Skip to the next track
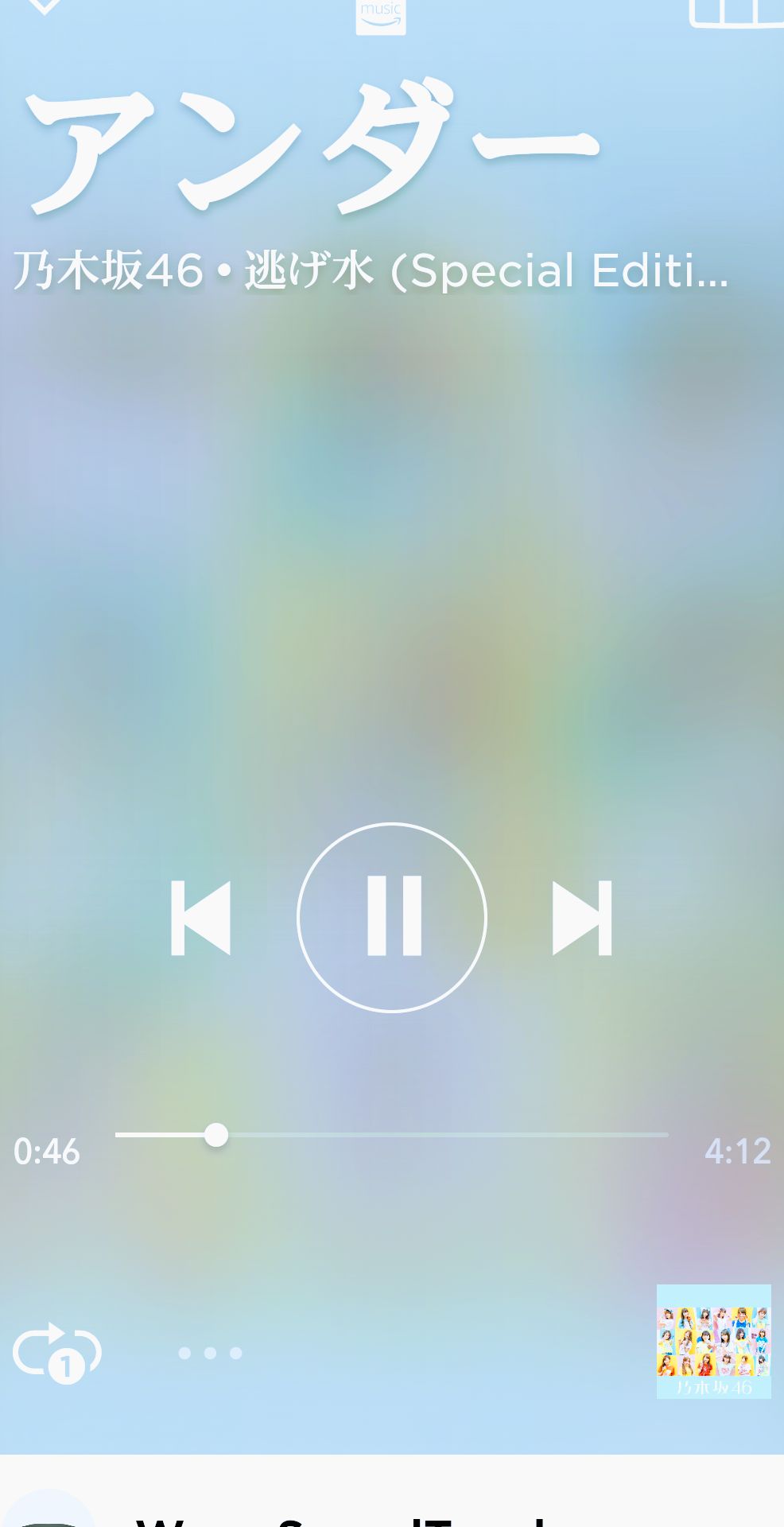The width and height of the screenshot is (784, 1527). (x=582, y=918)
